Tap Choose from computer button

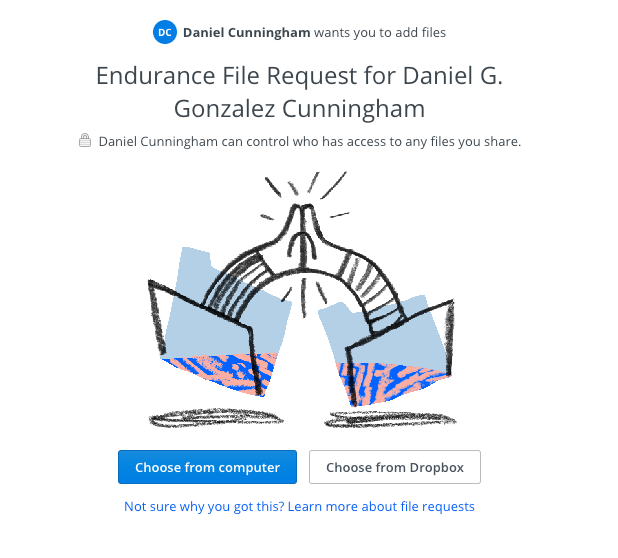pos(207,467)
